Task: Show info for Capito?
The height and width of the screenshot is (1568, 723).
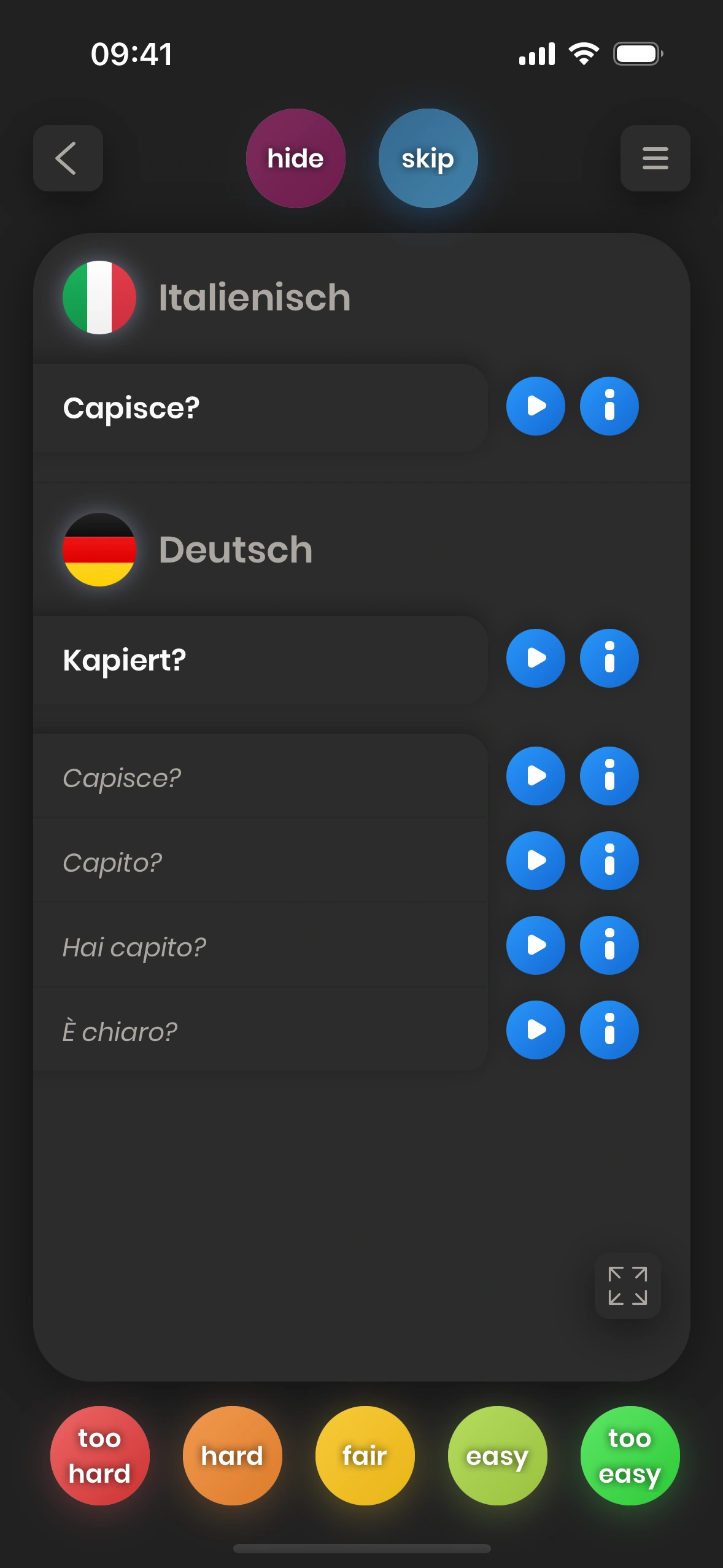Action: pyautogui.click(x=609, y=861)
